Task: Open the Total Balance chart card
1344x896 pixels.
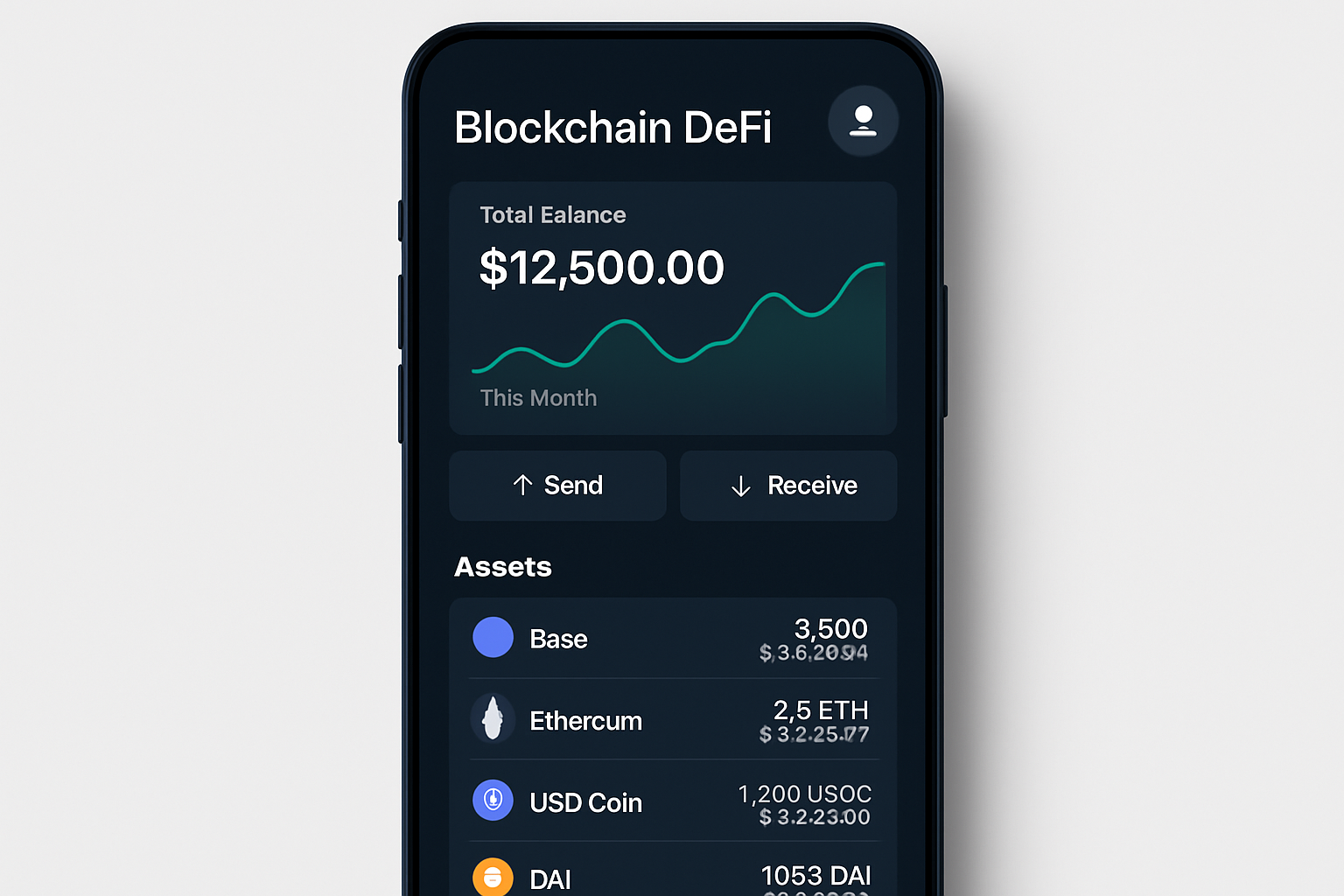Action: pyautogui.click(x=672, y=308)
